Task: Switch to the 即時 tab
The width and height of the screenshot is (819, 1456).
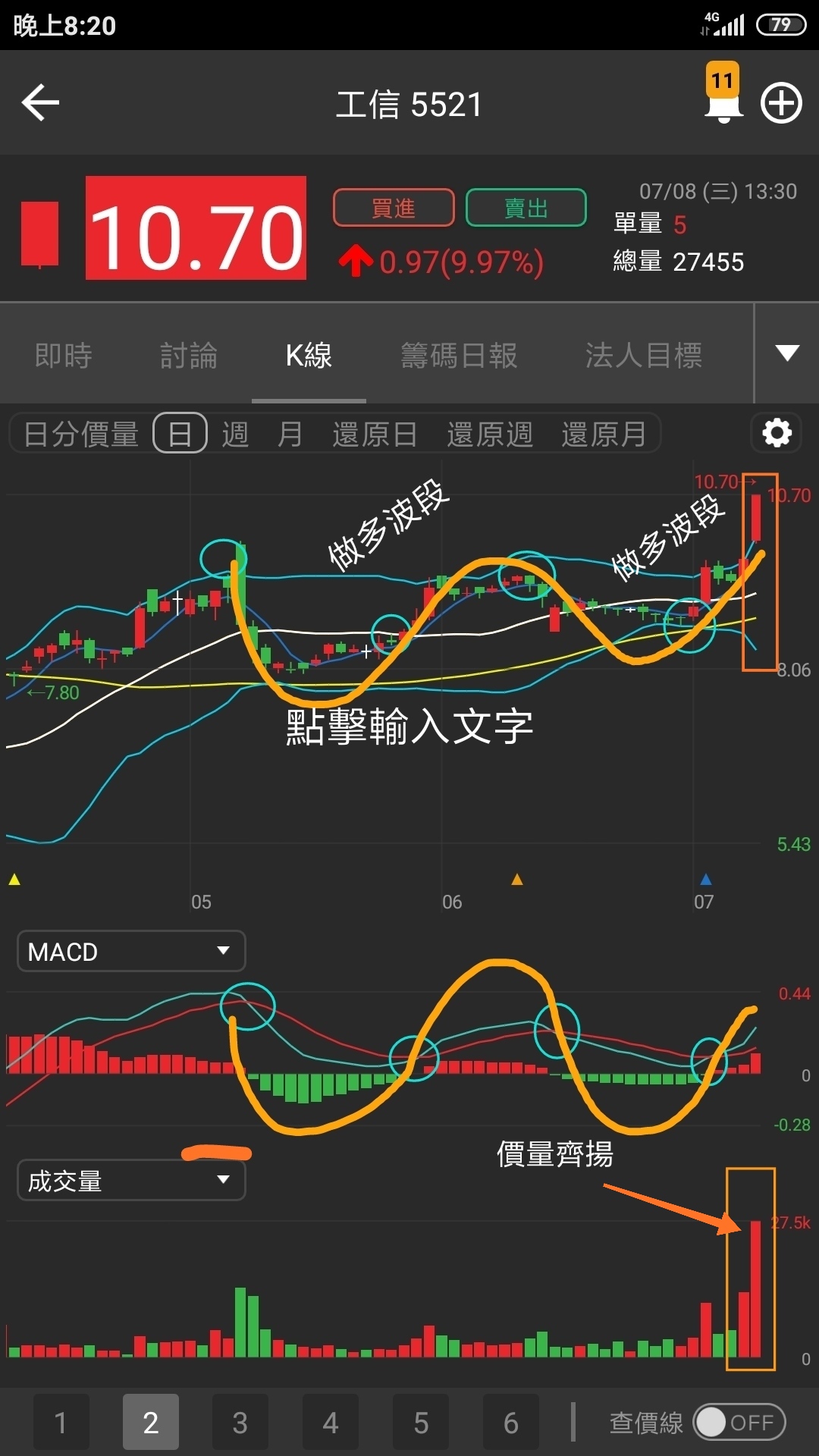Action: pyautogui.click(x=64, y=355)
